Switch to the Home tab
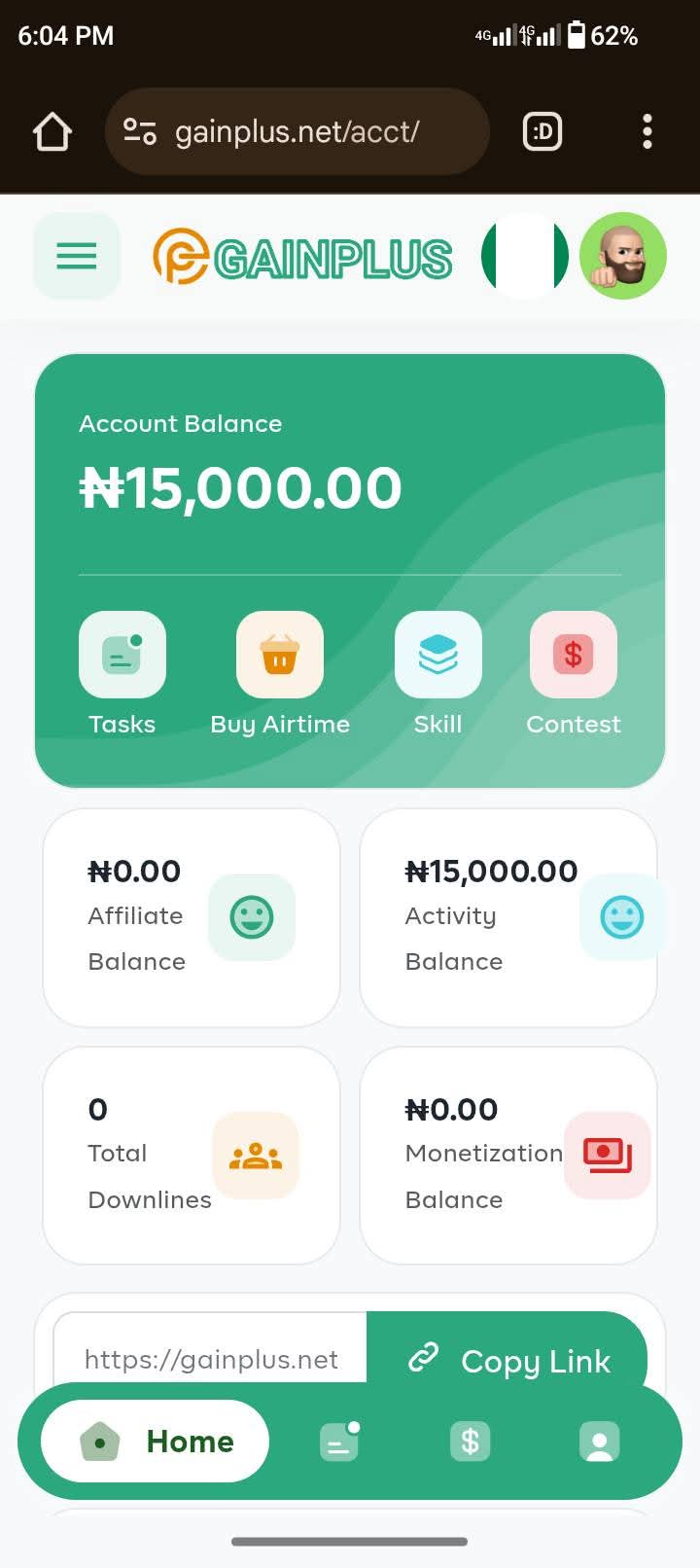The width and height of the screenshot is (700, 1568). pyautogui.click(x=156, y=1442)
